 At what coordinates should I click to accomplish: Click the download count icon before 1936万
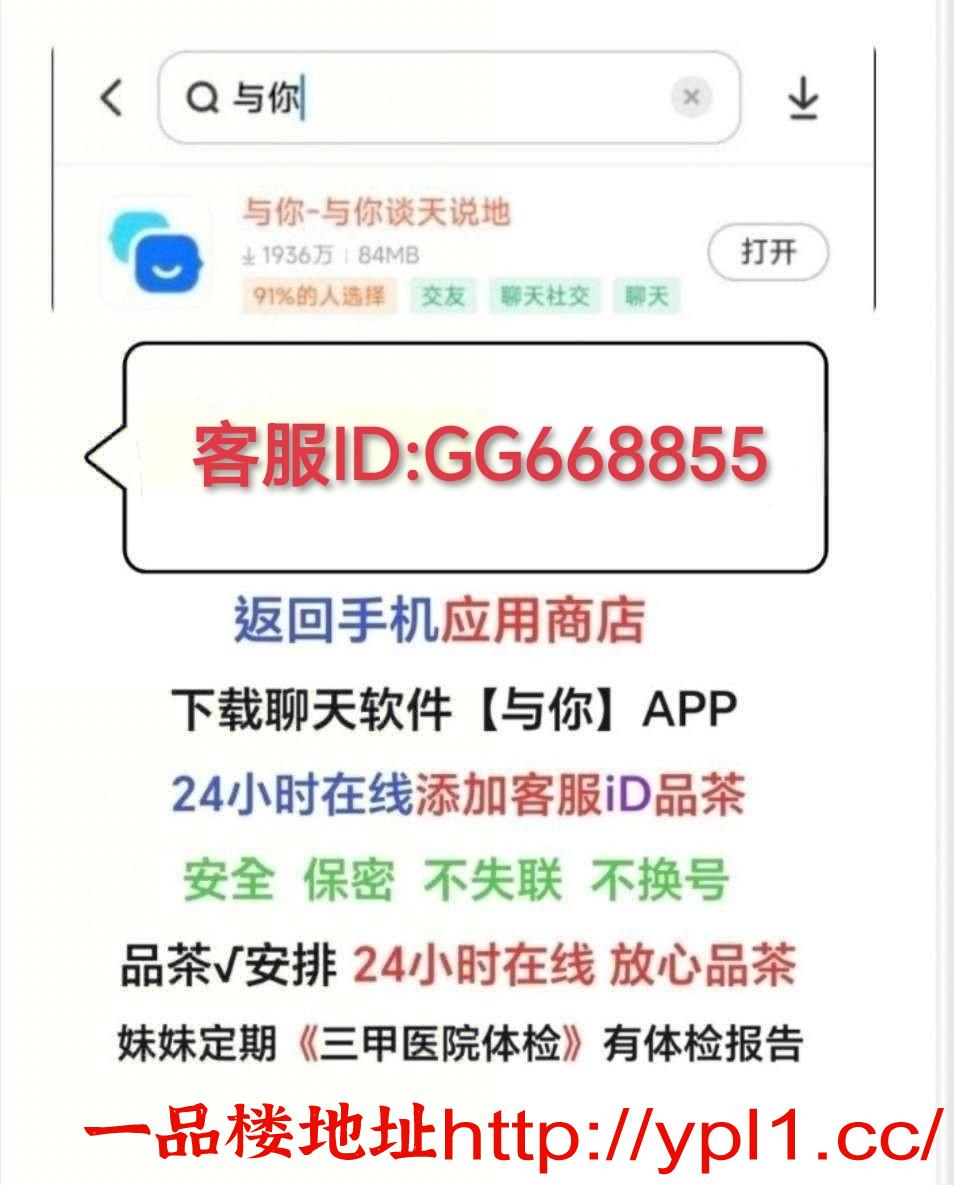click(246, 256)
